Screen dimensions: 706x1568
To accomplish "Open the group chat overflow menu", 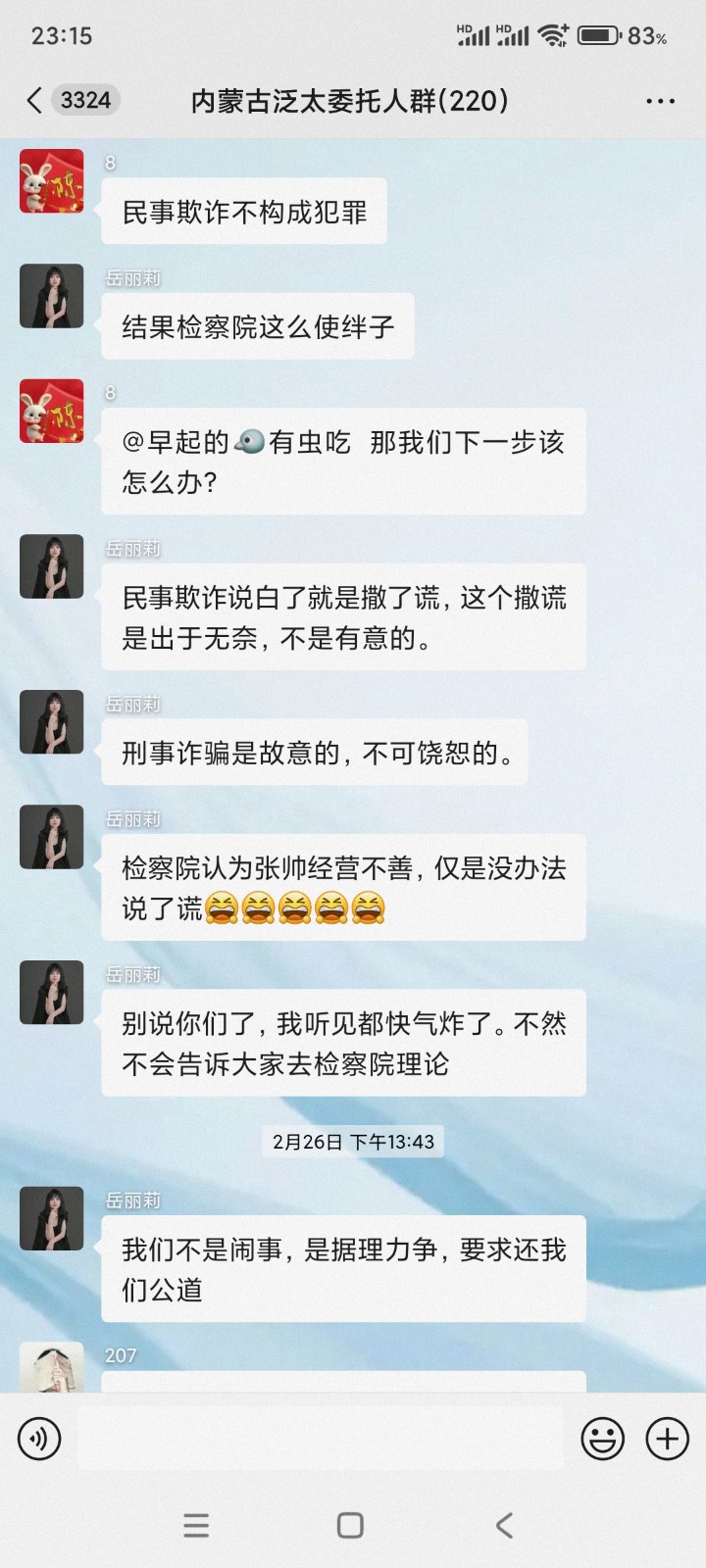I will [x=660, y=101].
